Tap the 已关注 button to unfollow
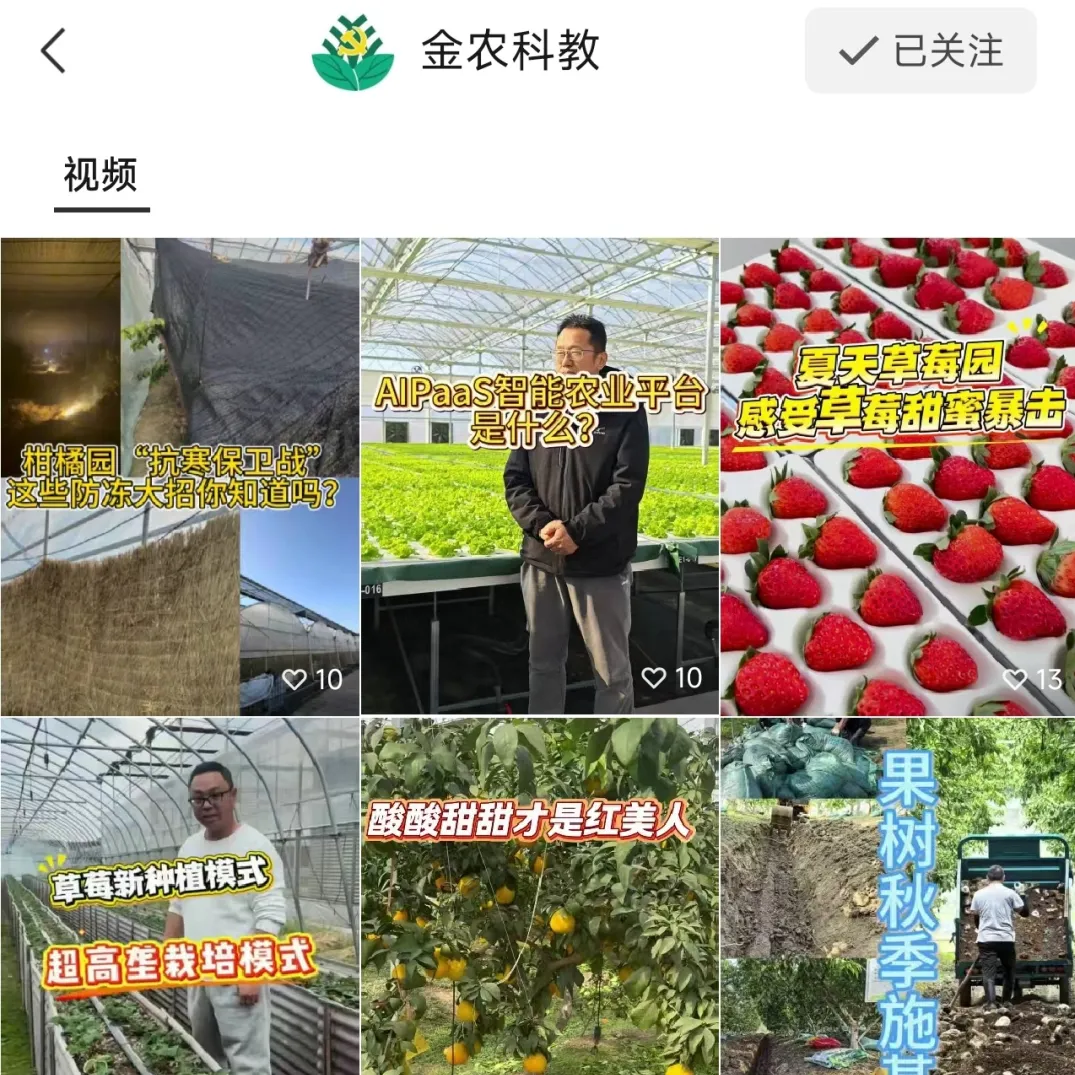Screen dimensions: 1075x1075 pyautogui.click(x=920, y=51)
